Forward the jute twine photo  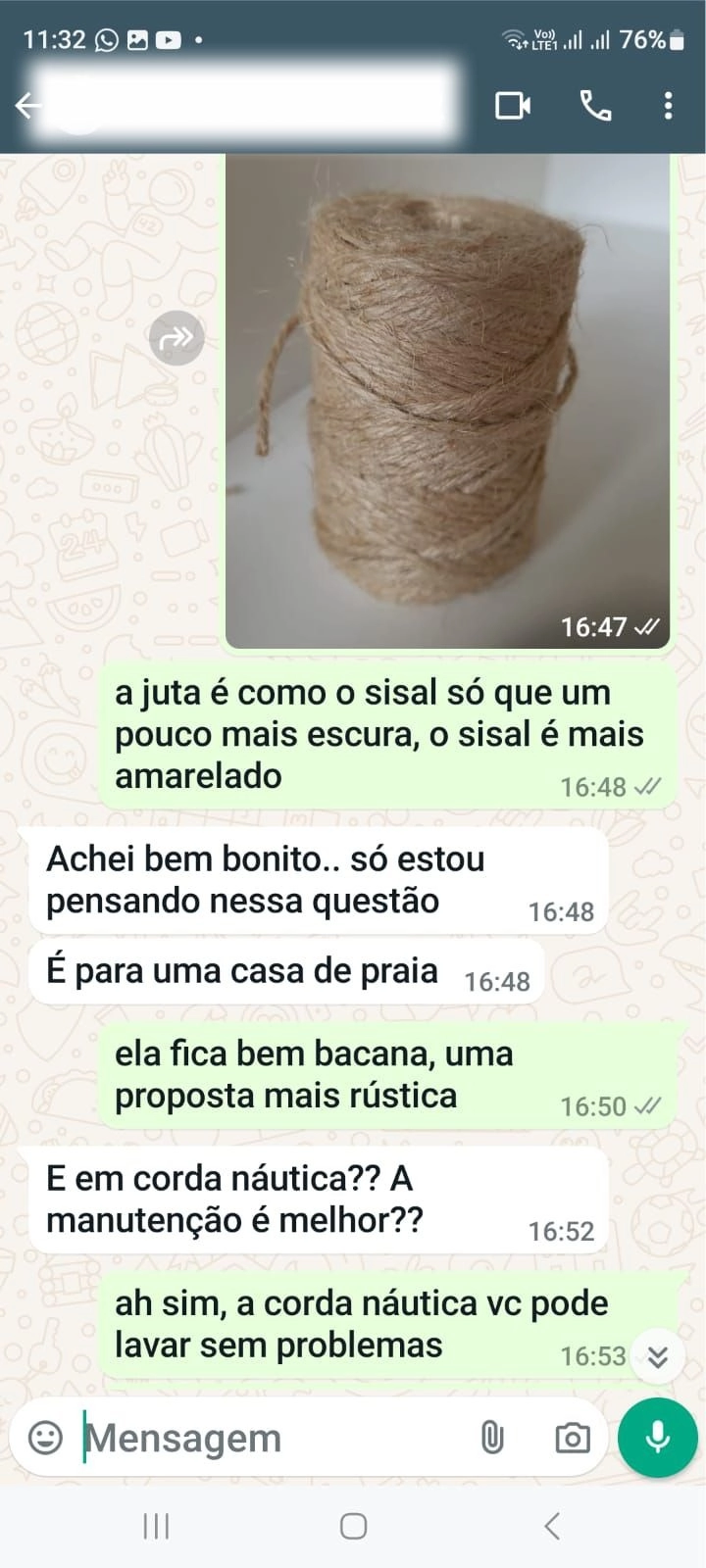point(176,338)
